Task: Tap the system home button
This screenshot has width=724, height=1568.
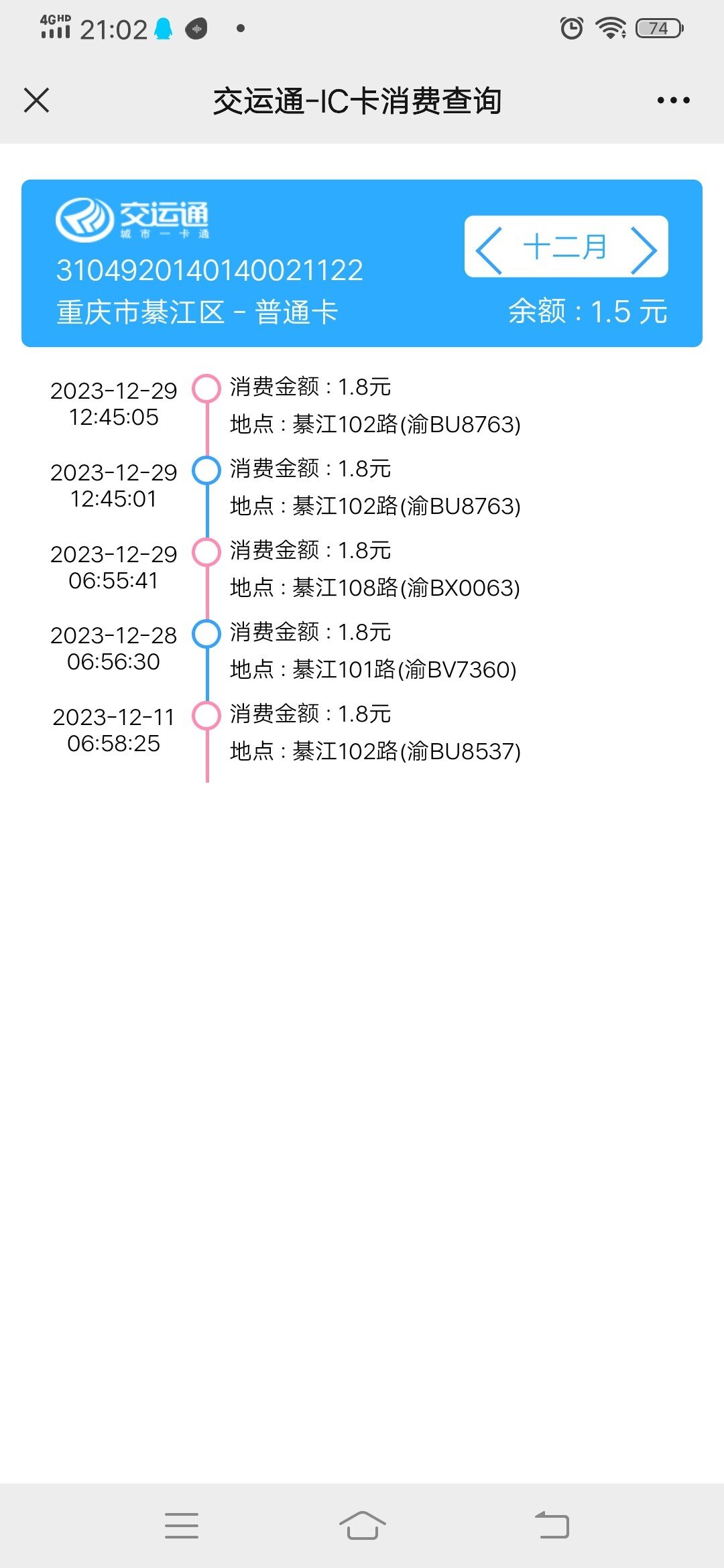Action: 362,1525
